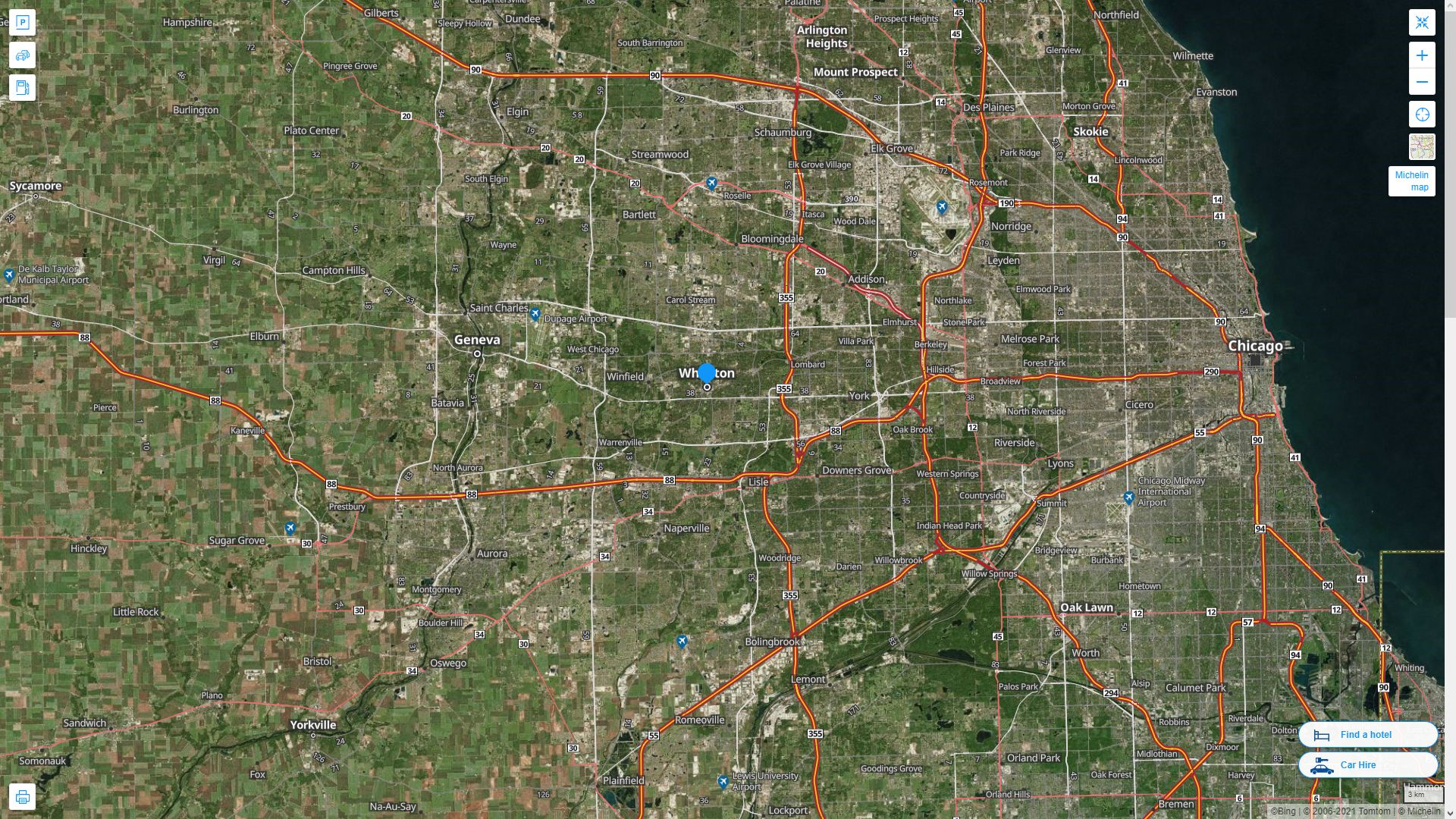Exit full-screen map view

point(1422,23)
